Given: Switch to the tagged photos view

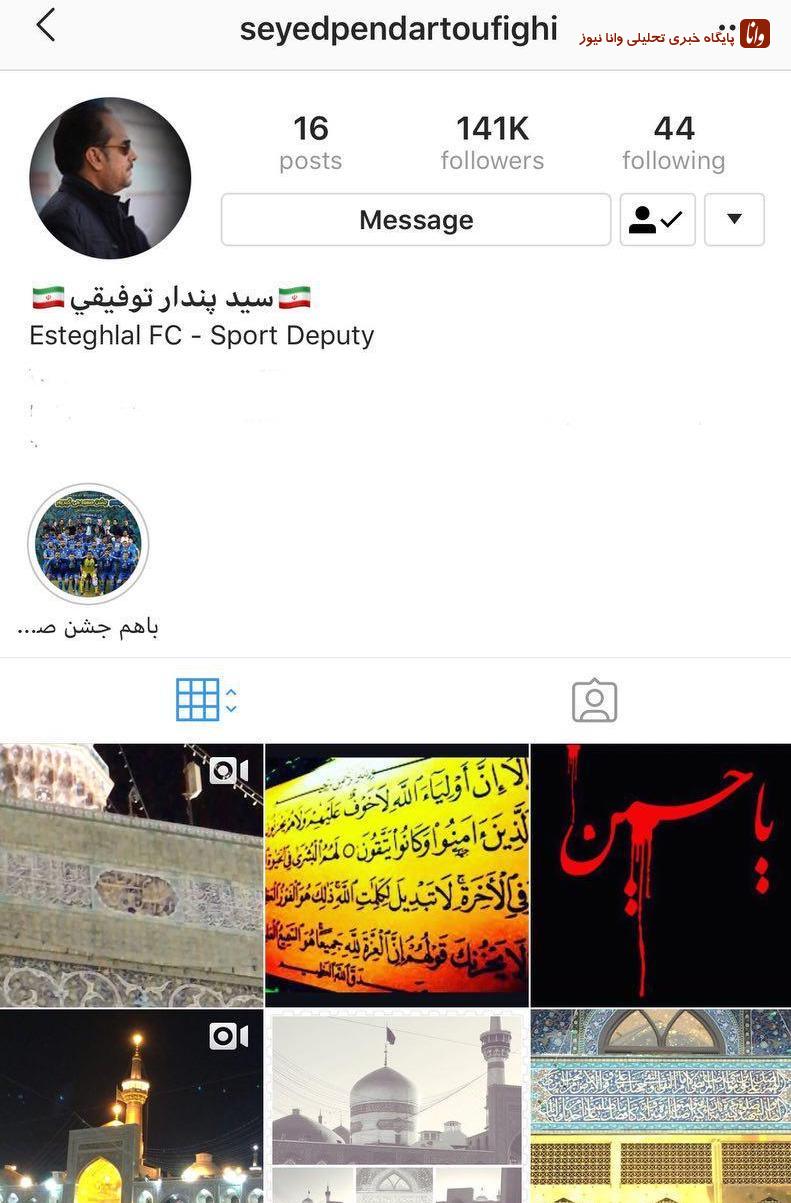Looking at the screenshot, I should coord(594,702).
